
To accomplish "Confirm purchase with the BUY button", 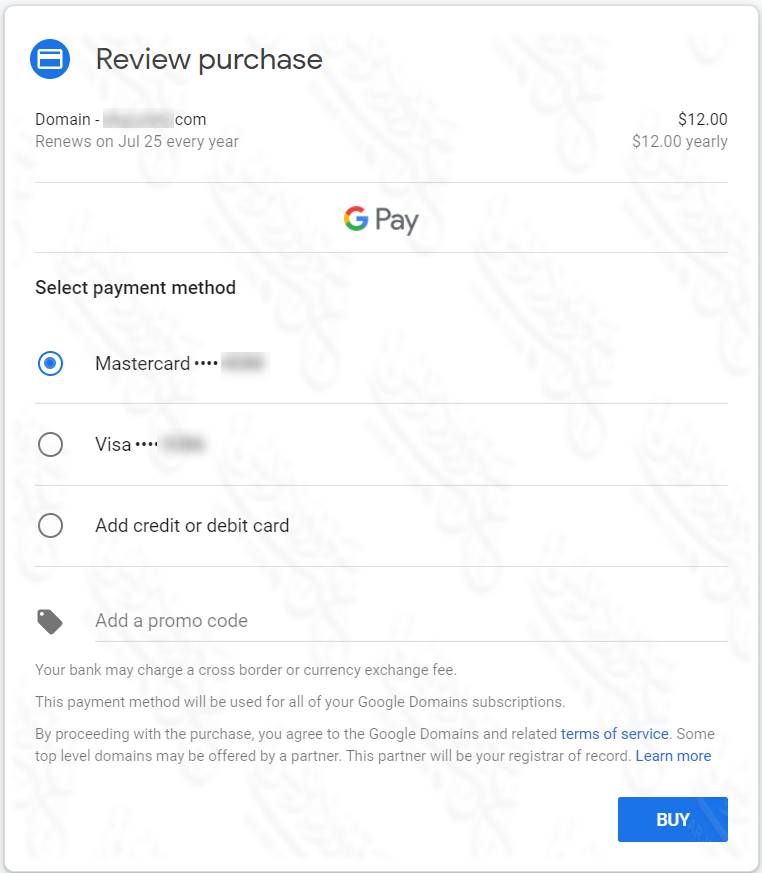I will point(672,820).
